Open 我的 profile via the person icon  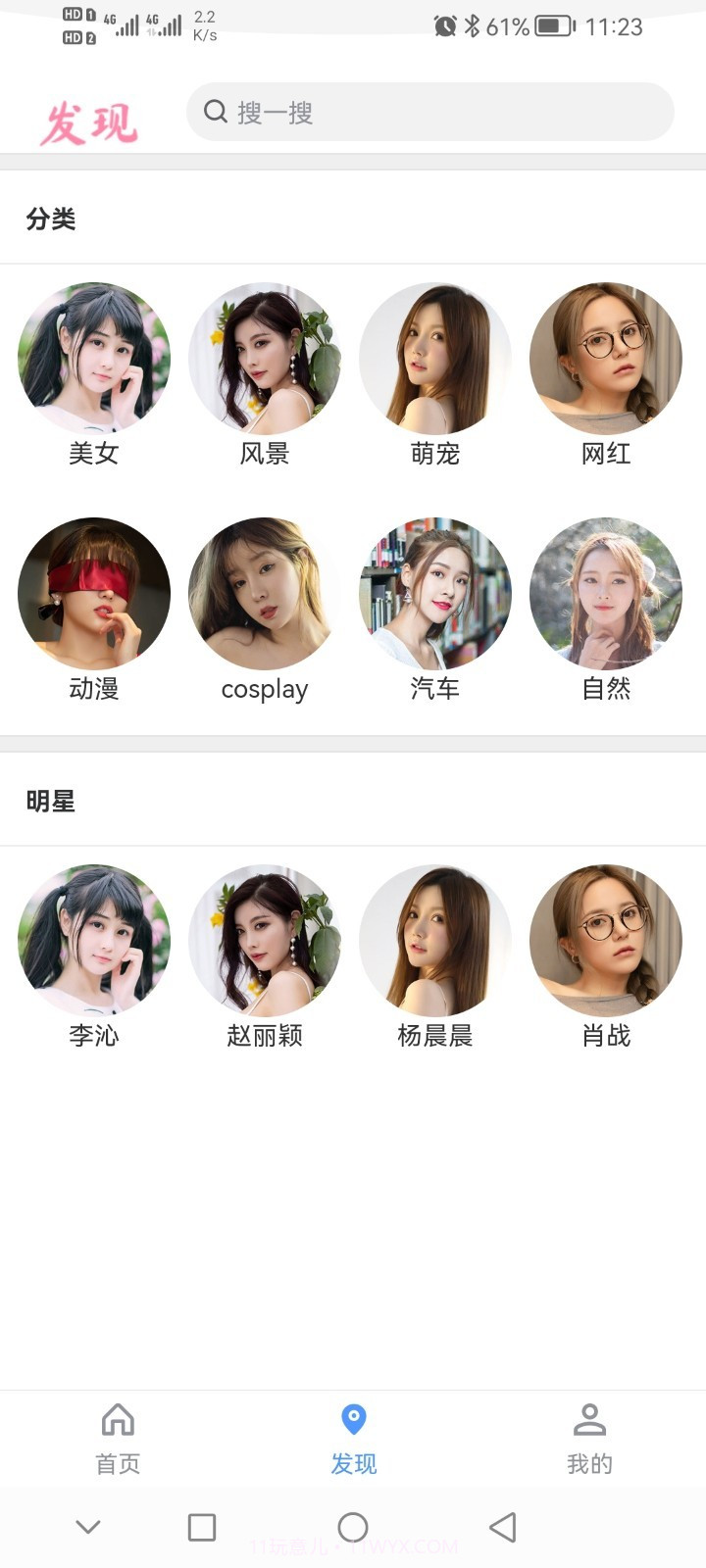click(589, 1421)
